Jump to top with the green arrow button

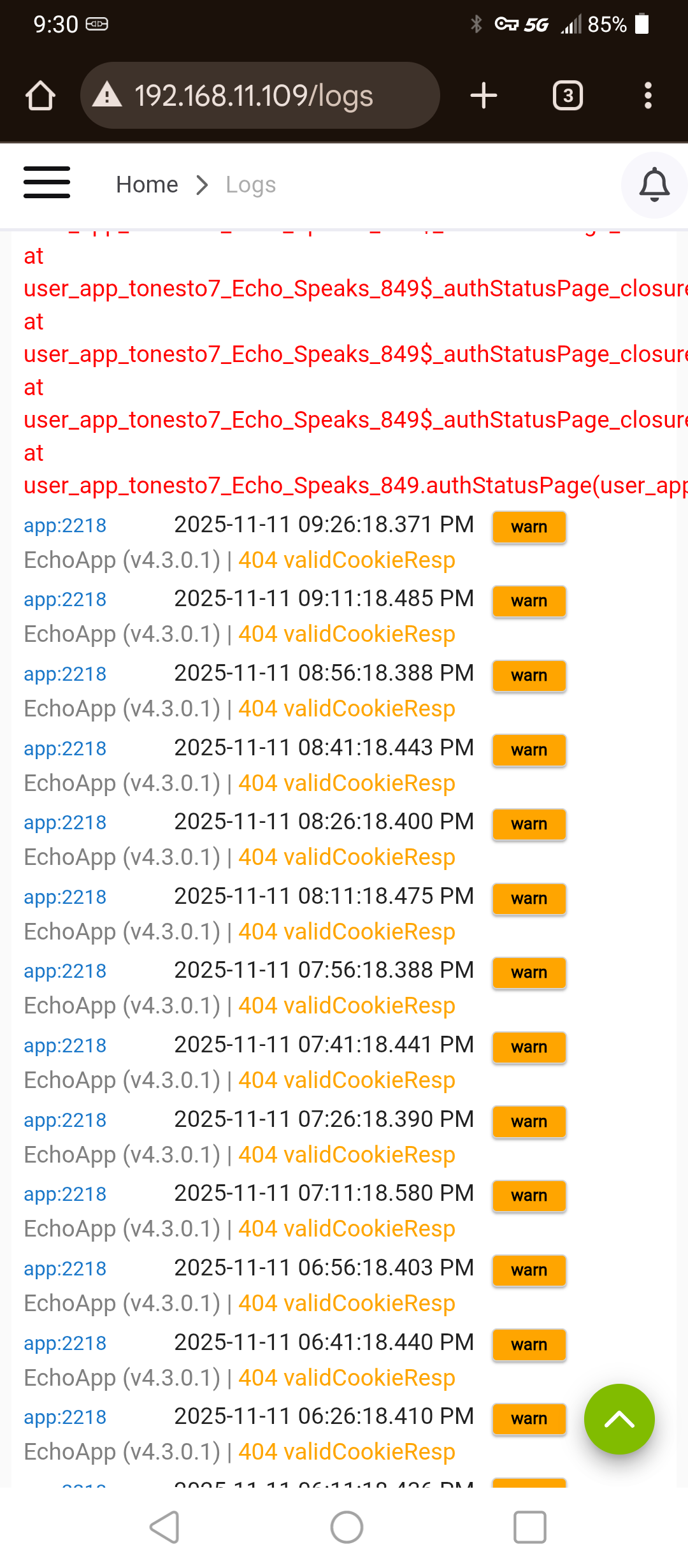[x=619, y=1419]
